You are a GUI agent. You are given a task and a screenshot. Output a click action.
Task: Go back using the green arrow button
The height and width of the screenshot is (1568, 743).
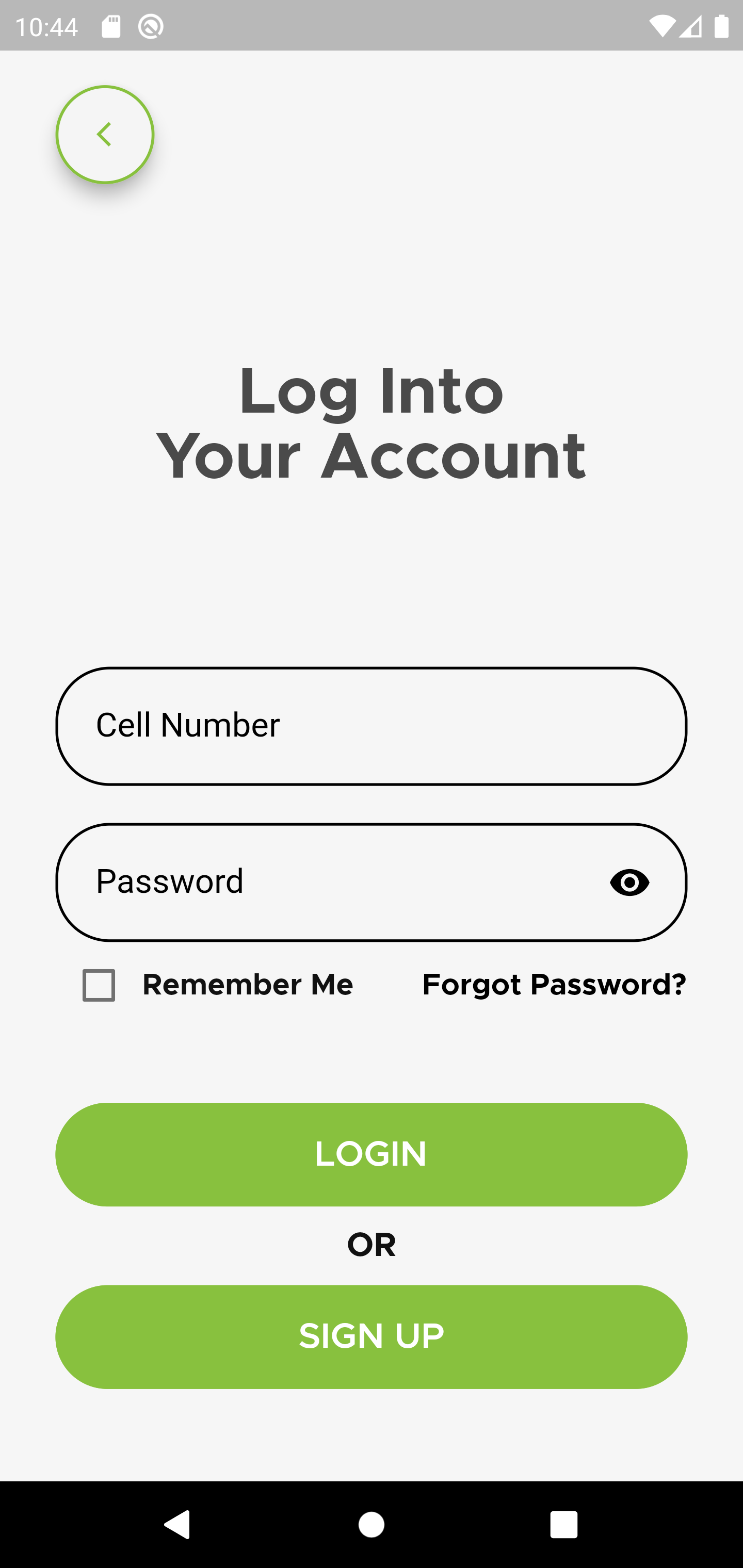tap(105, 135)
